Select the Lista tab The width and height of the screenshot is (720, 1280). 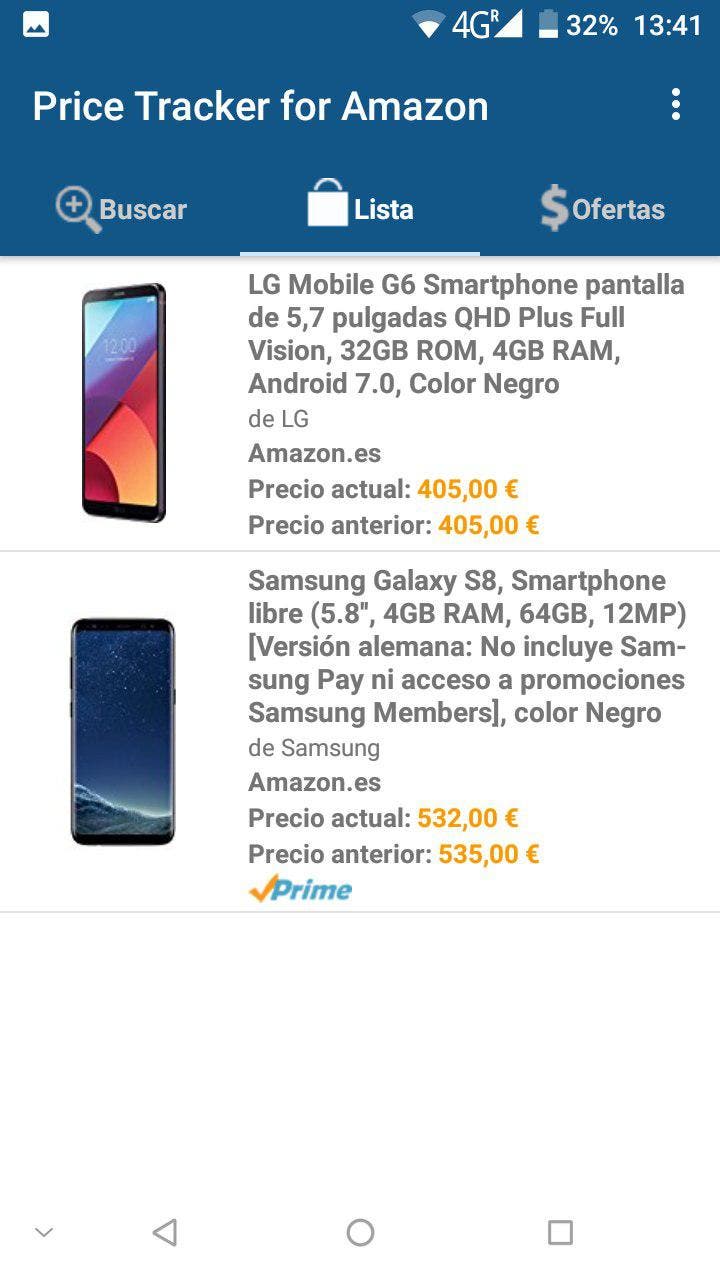click(361, 209)
